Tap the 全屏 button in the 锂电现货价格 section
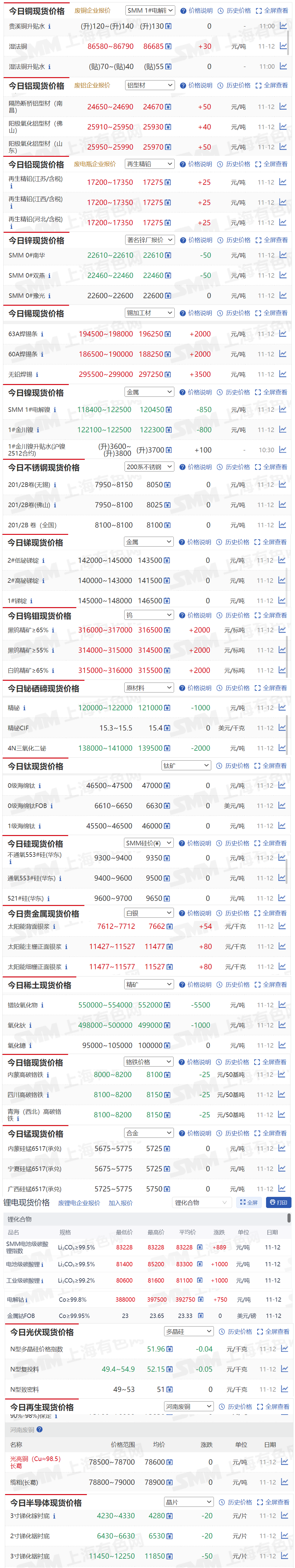The image size is (295, 1568). point(249,1203)
